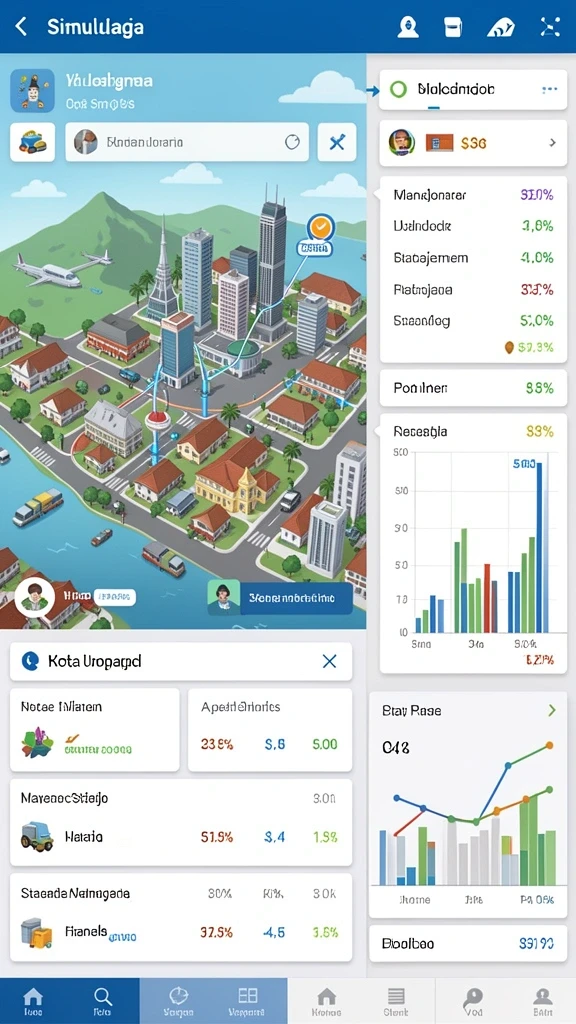Tap the search field beside the avatar

pyautogui.click(x=187, y=142)
